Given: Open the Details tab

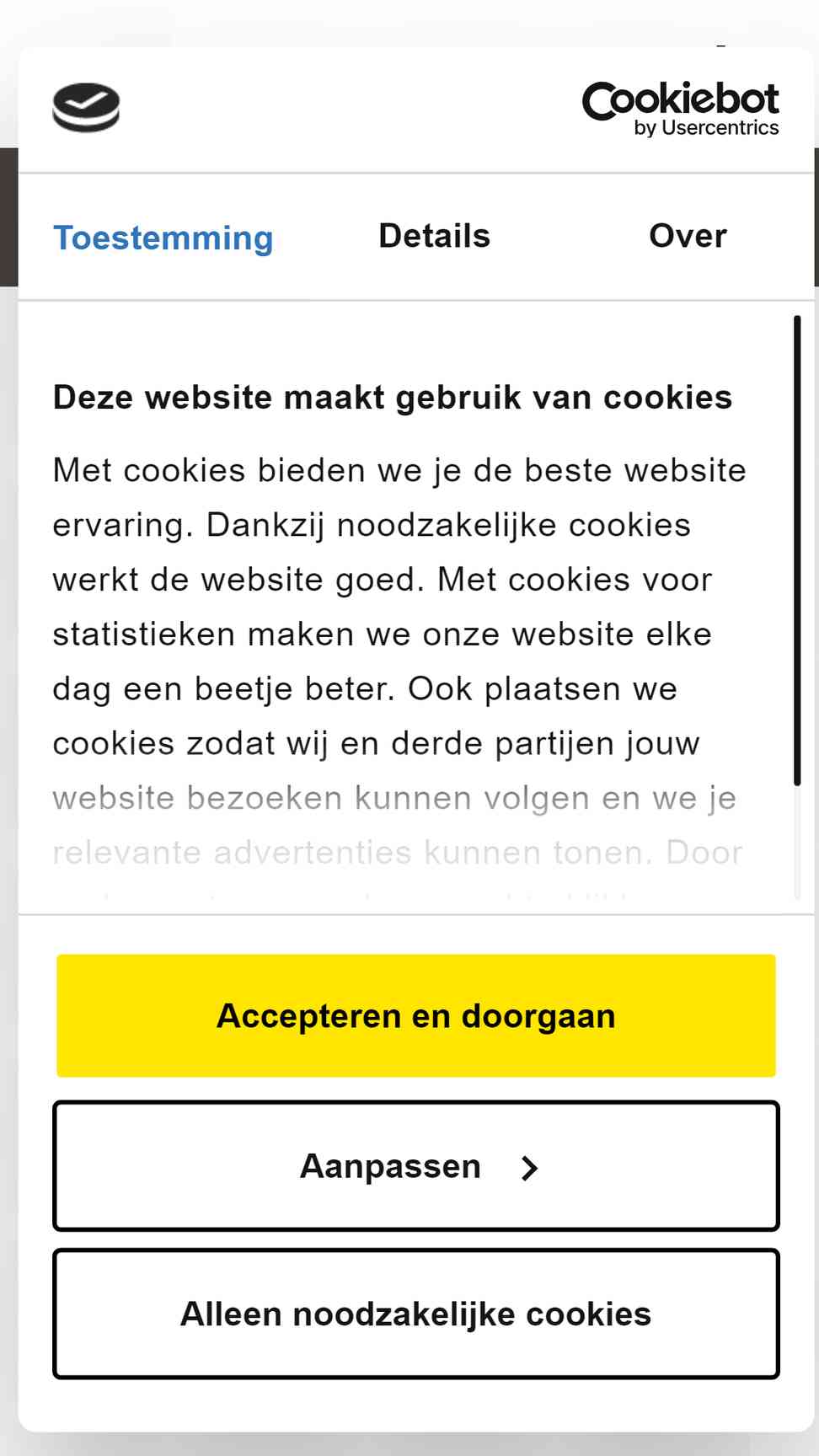Looking at the screenshot, I should point(434,236).
